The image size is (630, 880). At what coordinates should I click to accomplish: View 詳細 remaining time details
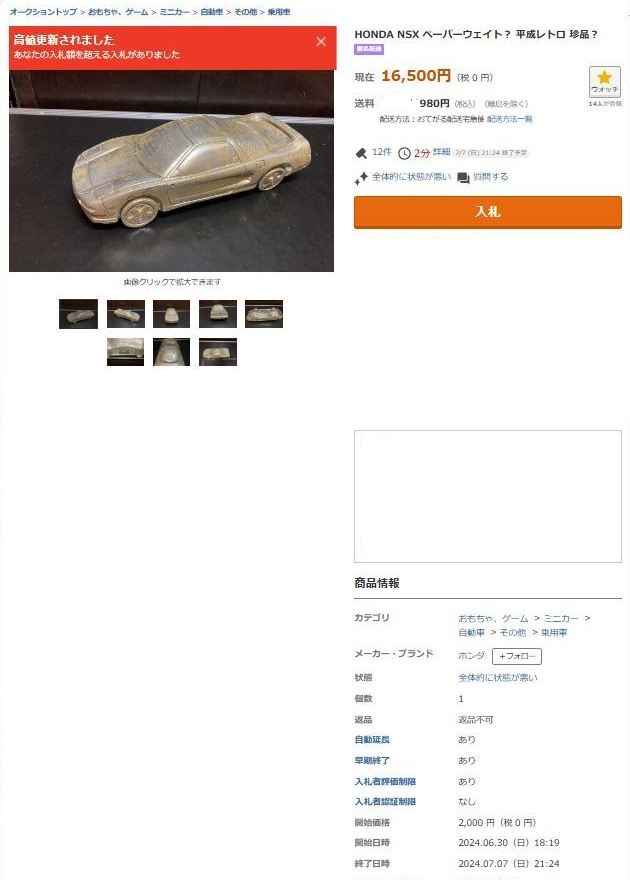pyautogui.click(x=441, y=152)
